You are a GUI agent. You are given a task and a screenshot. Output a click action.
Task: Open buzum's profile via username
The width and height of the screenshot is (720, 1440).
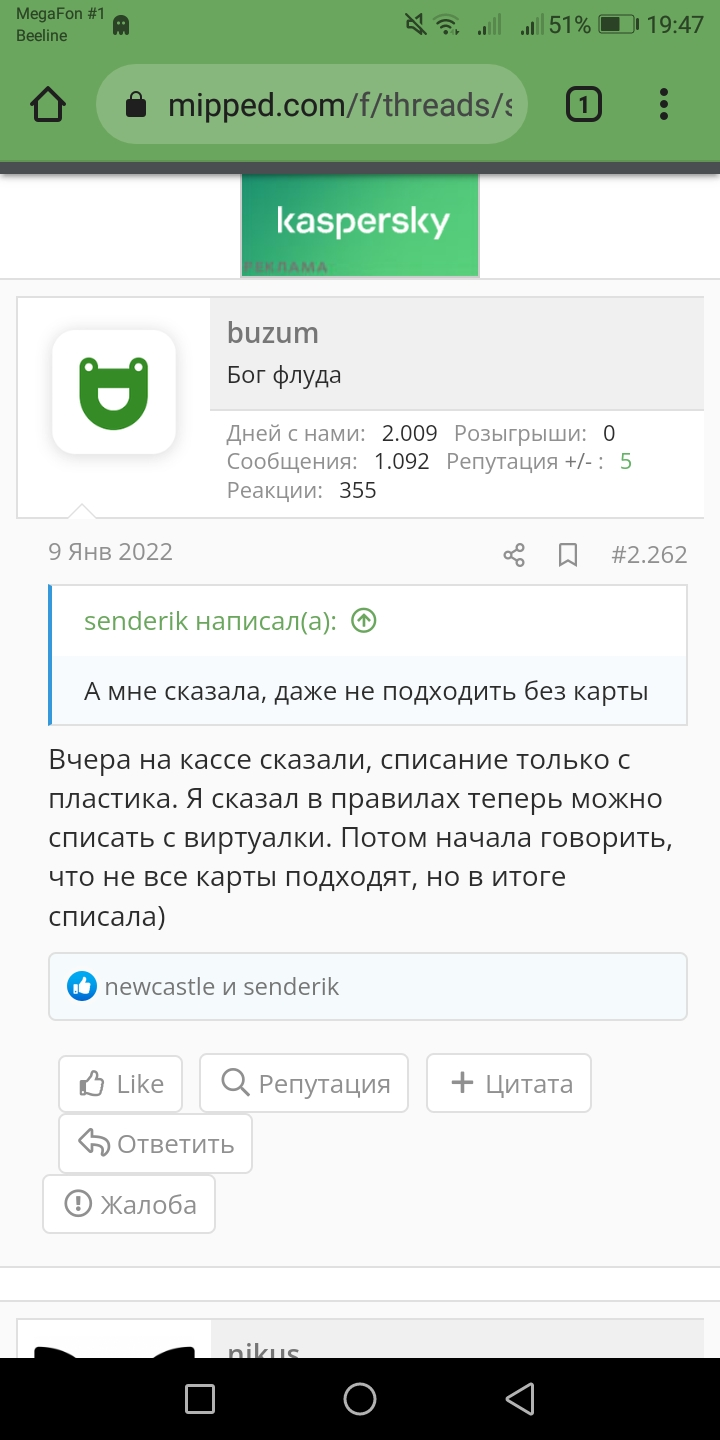click(x=273, y=333)
